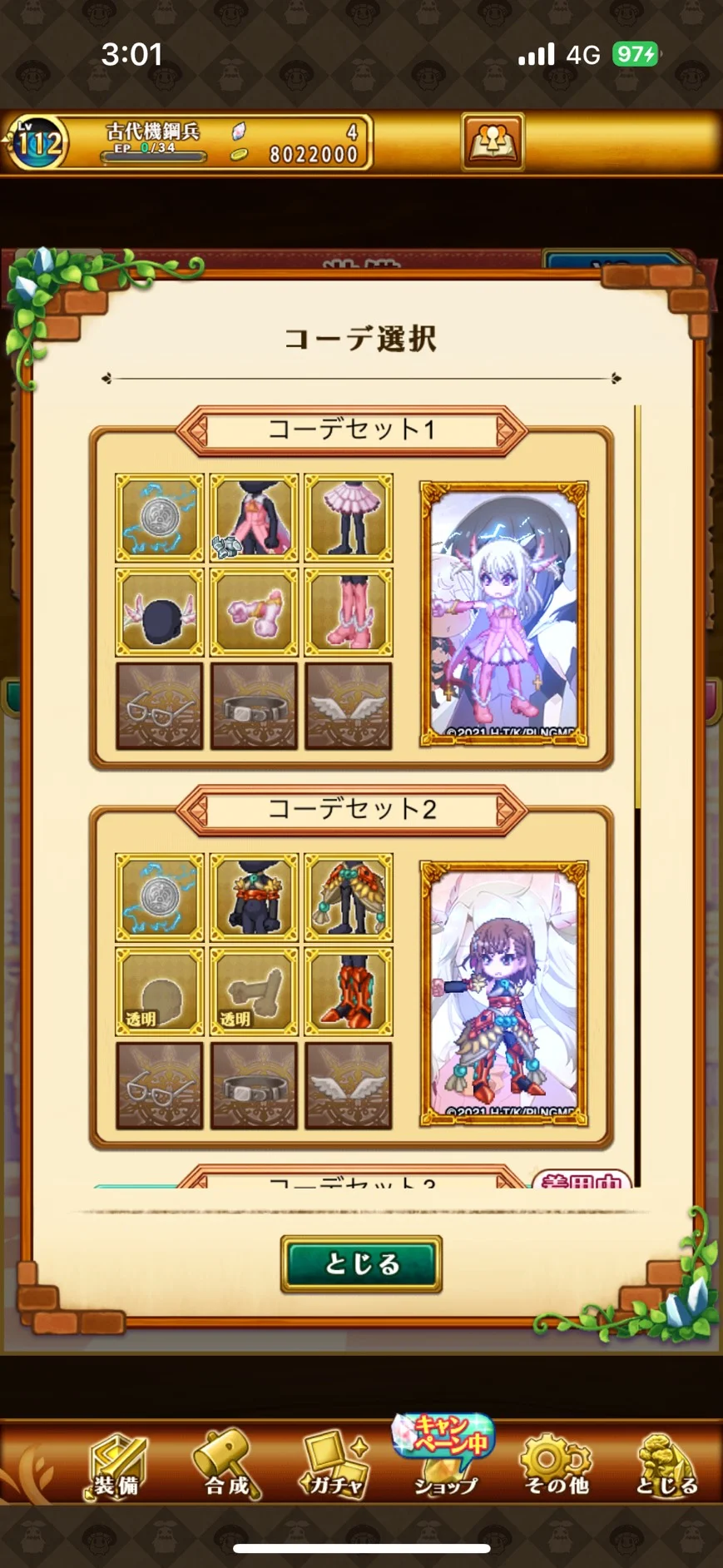Tap the pink skirt item in コーデセット1

click(348, 518)
